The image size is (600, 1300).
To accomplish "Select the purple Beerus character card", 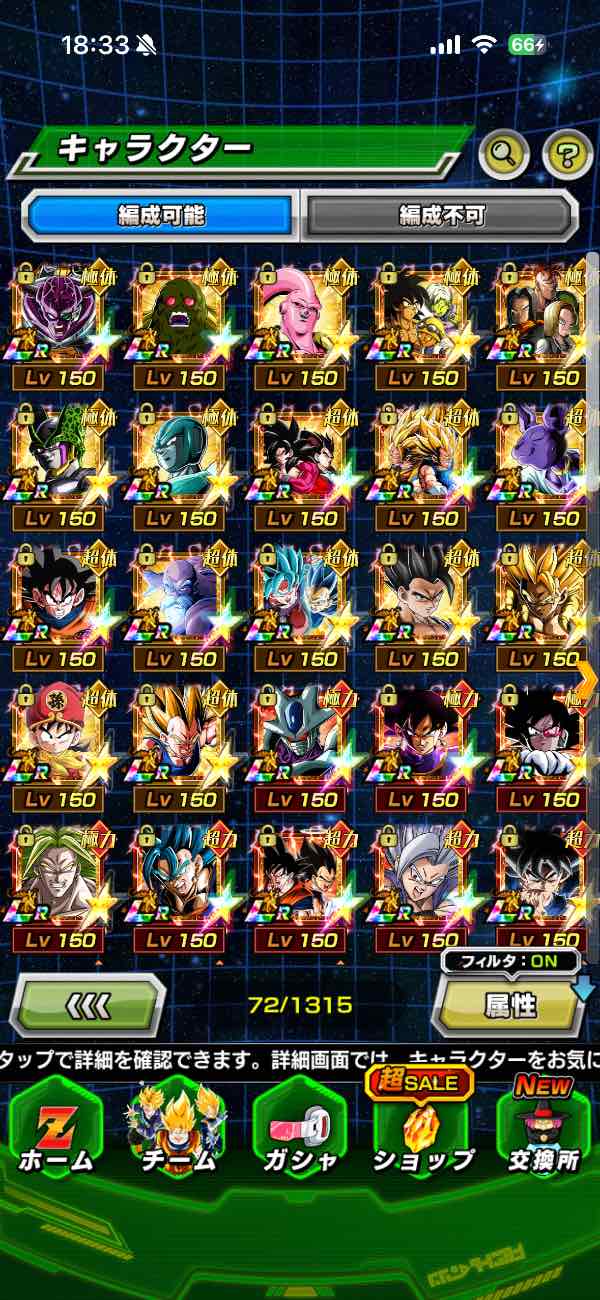I will (x=544, y=450).
